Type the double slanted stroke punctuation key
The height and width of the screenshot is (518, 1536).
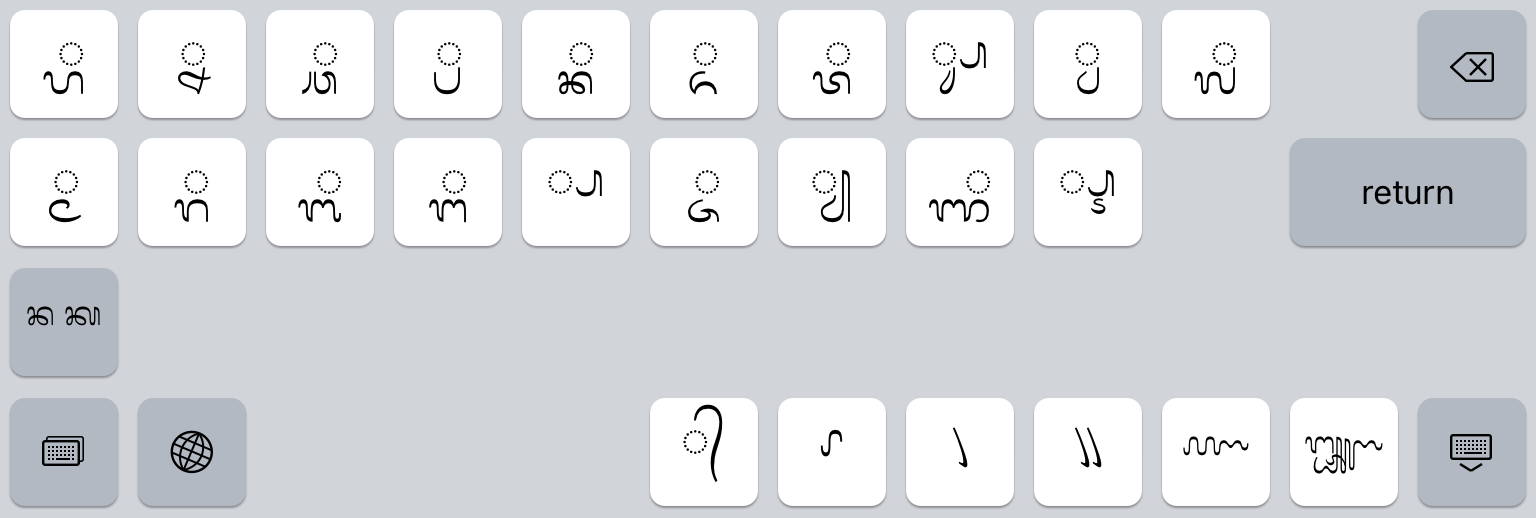1087,452
